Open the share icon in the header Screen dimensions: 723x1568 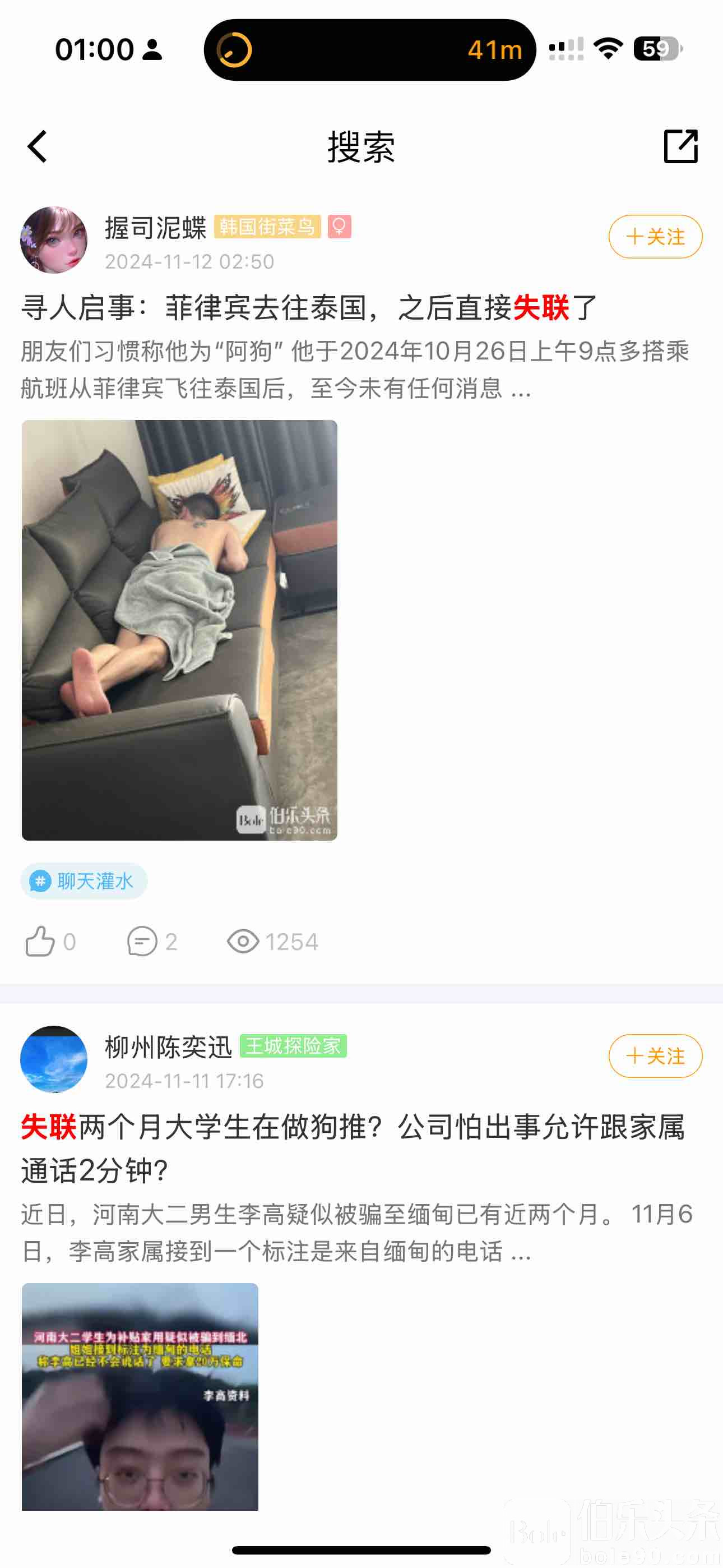[x=680, y=147]
